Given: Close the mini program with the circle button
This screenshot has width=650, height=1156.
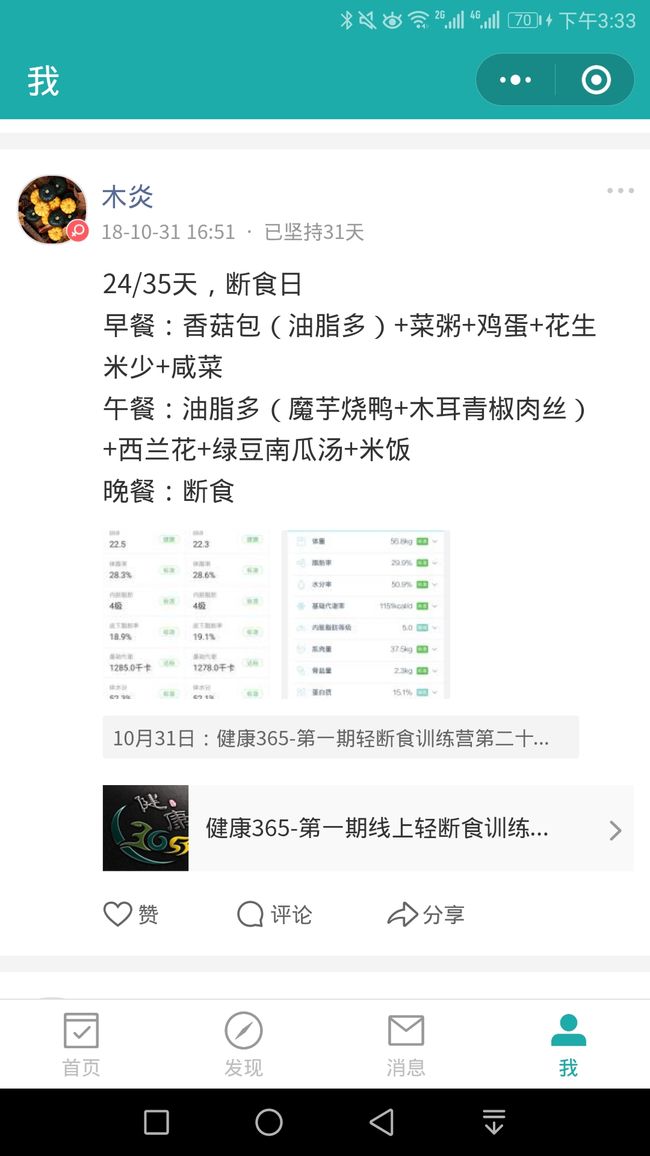Looking at the screenshot, I should pyautogui.click(x=595, y=80).
